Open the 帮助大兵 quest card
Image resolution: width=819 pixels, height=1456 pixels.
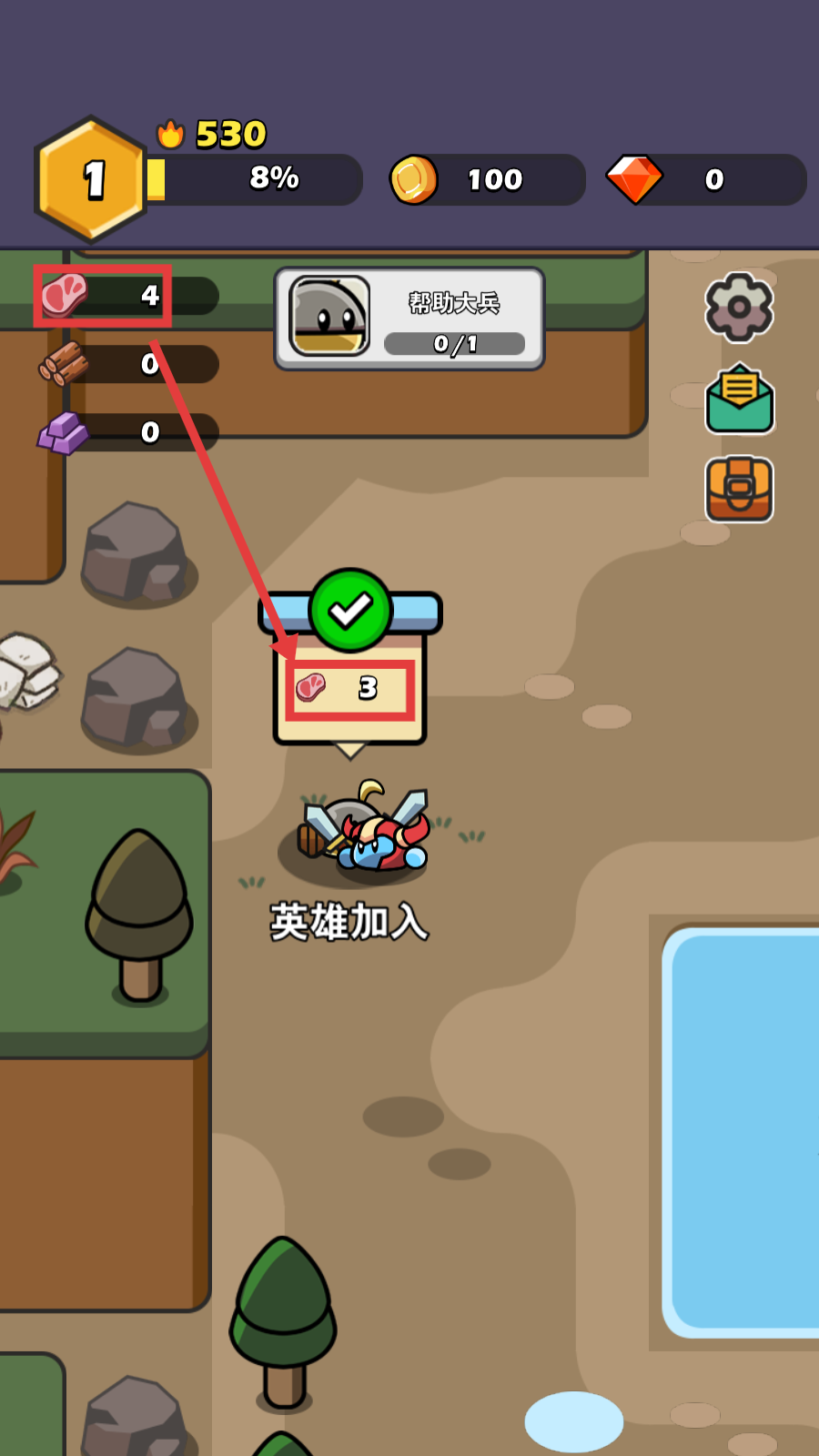(409, 318)
